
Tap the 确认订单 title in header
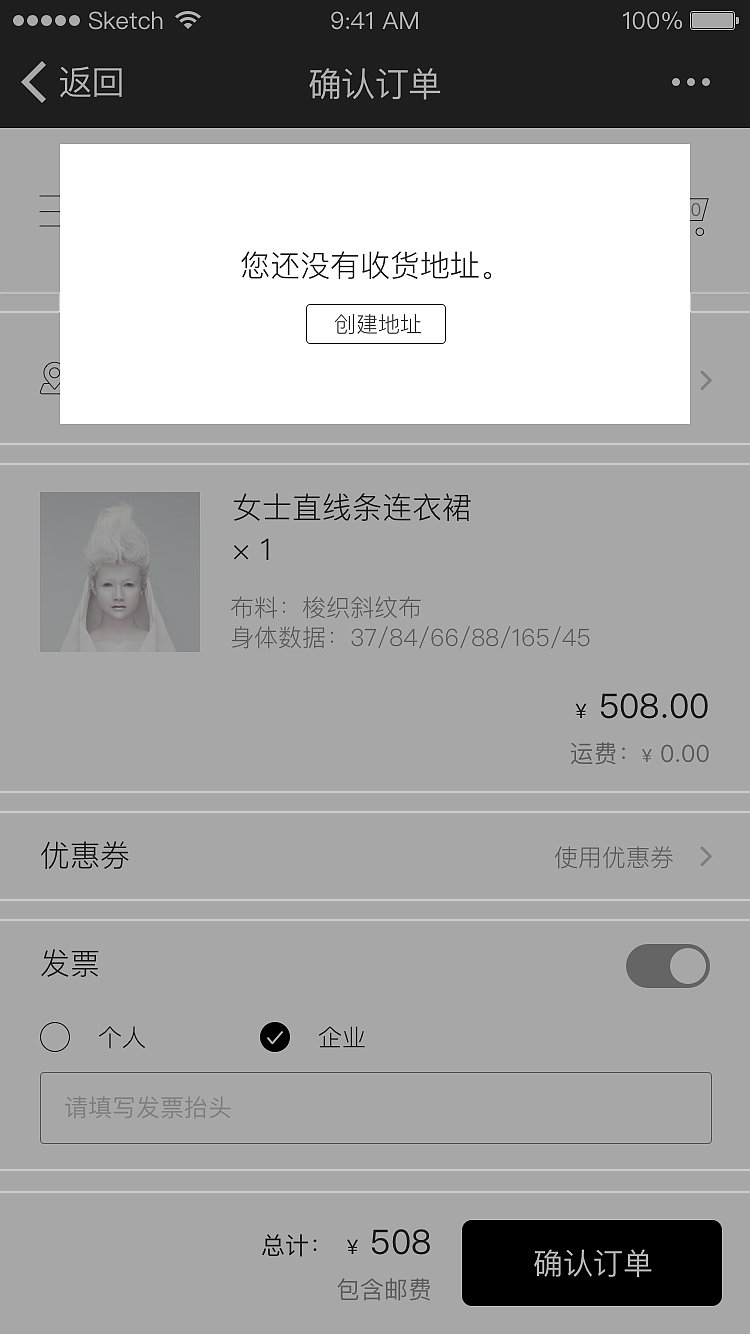click(375, 83)
